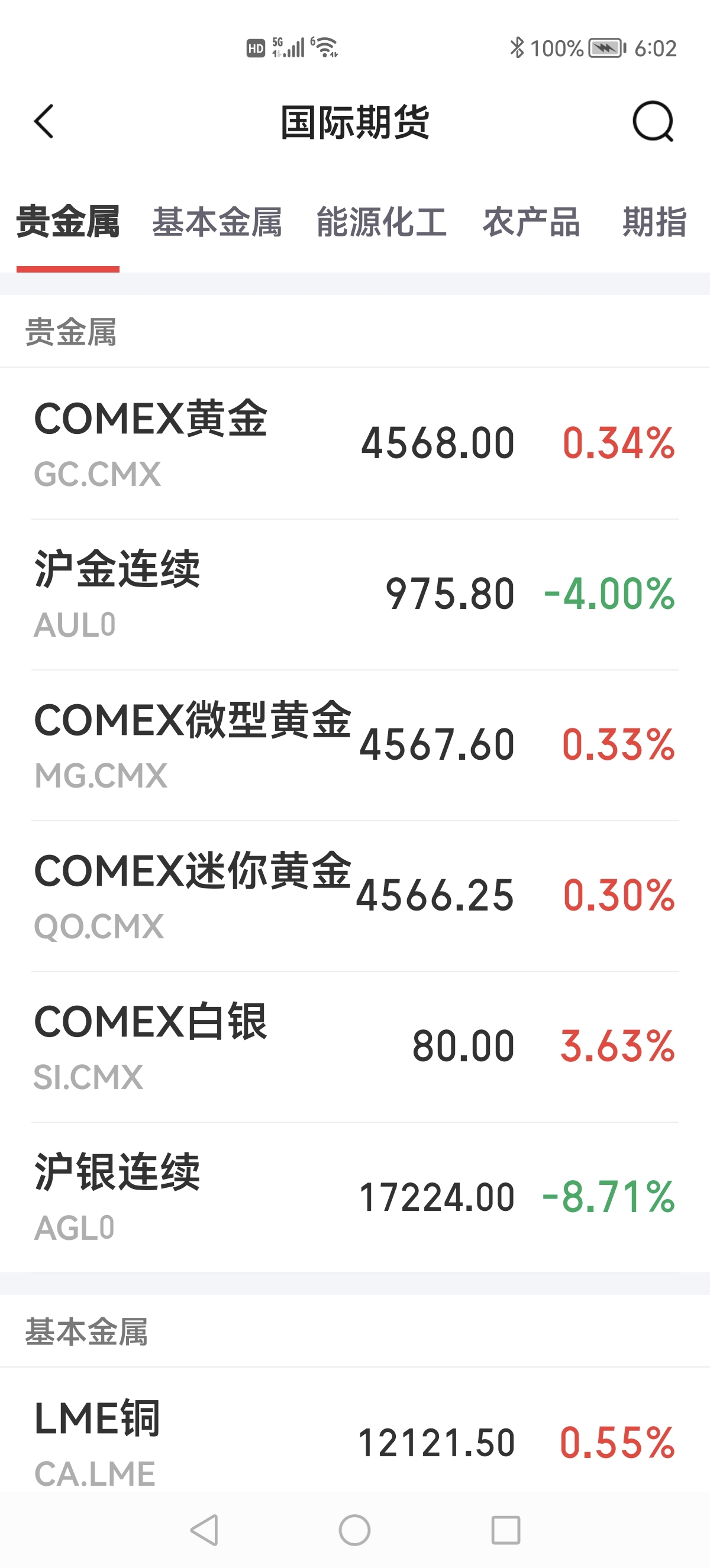Open 沪银连续 AGL0 quote
Image resolution: width=710 pixels, height=1568 pixels.
click(x=354, y=1197)
